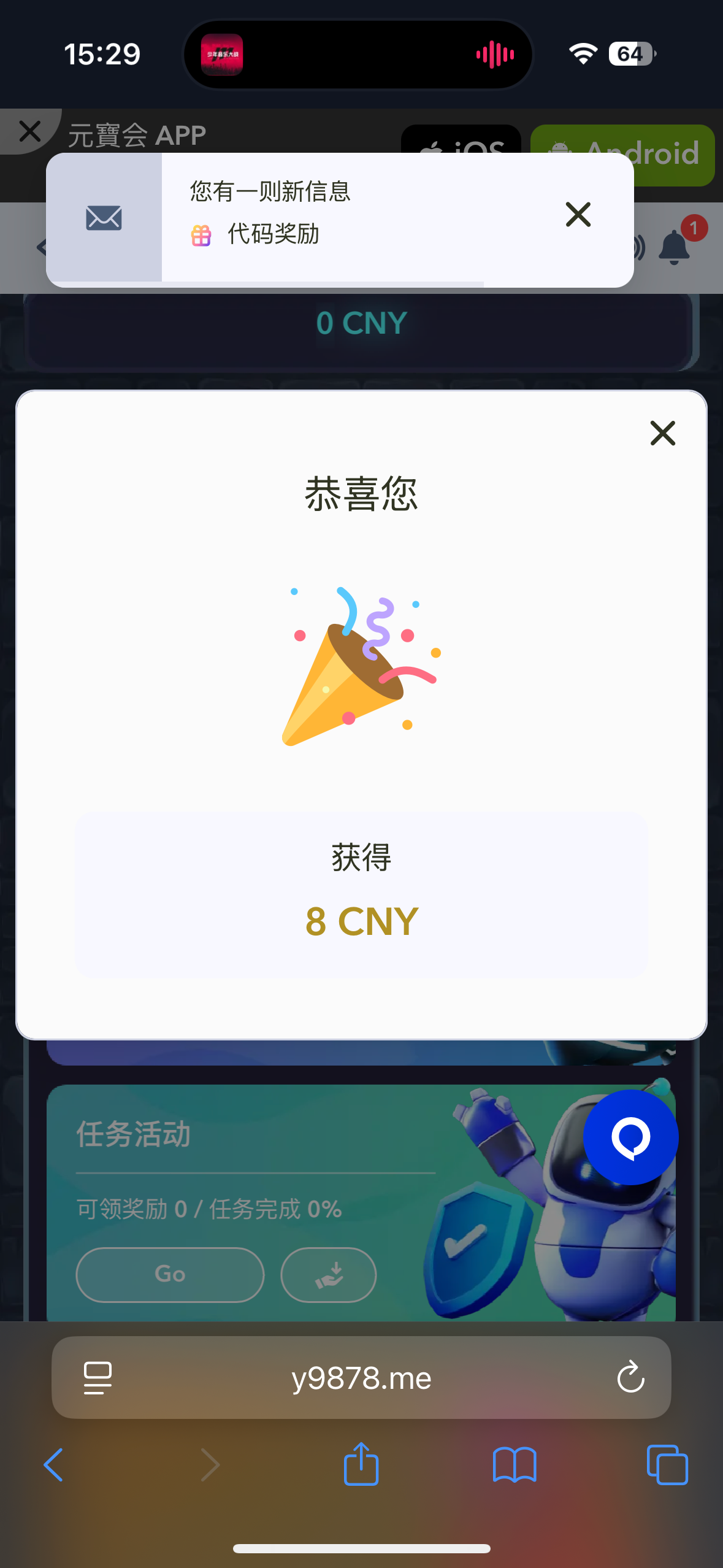Open the notifications bell
The height and width of the screenshot is (1568, 723).
(674, 248)
